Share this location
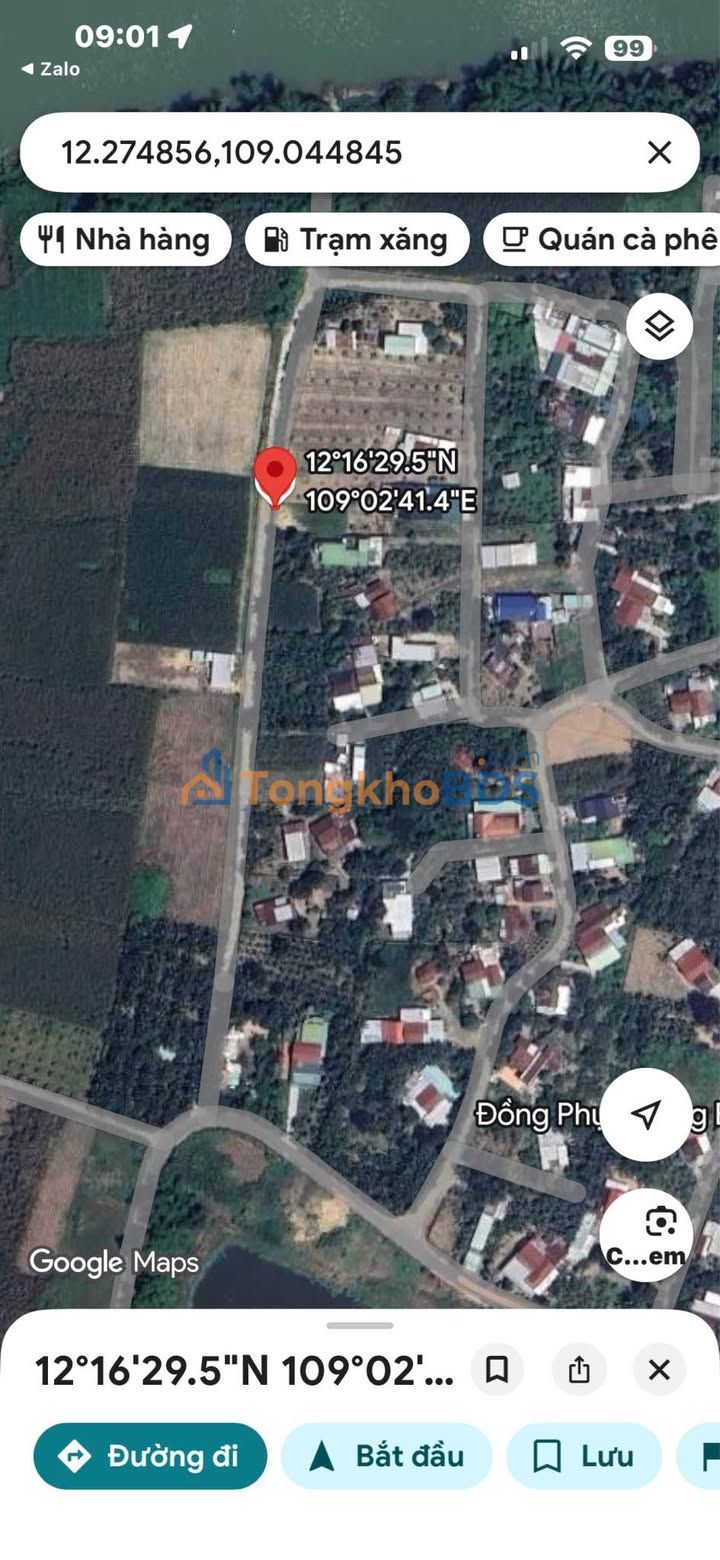 coord(579,1370)
